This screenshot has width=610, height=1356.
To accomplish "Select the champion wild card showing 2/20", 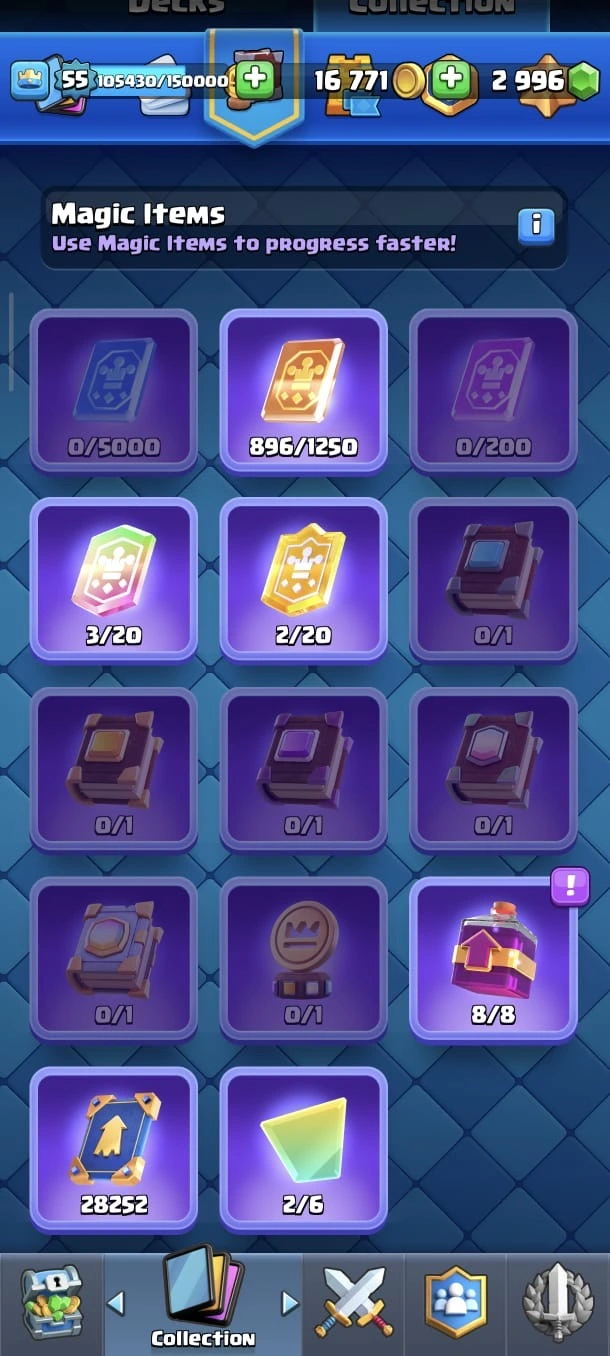I will tap(303, 579).
